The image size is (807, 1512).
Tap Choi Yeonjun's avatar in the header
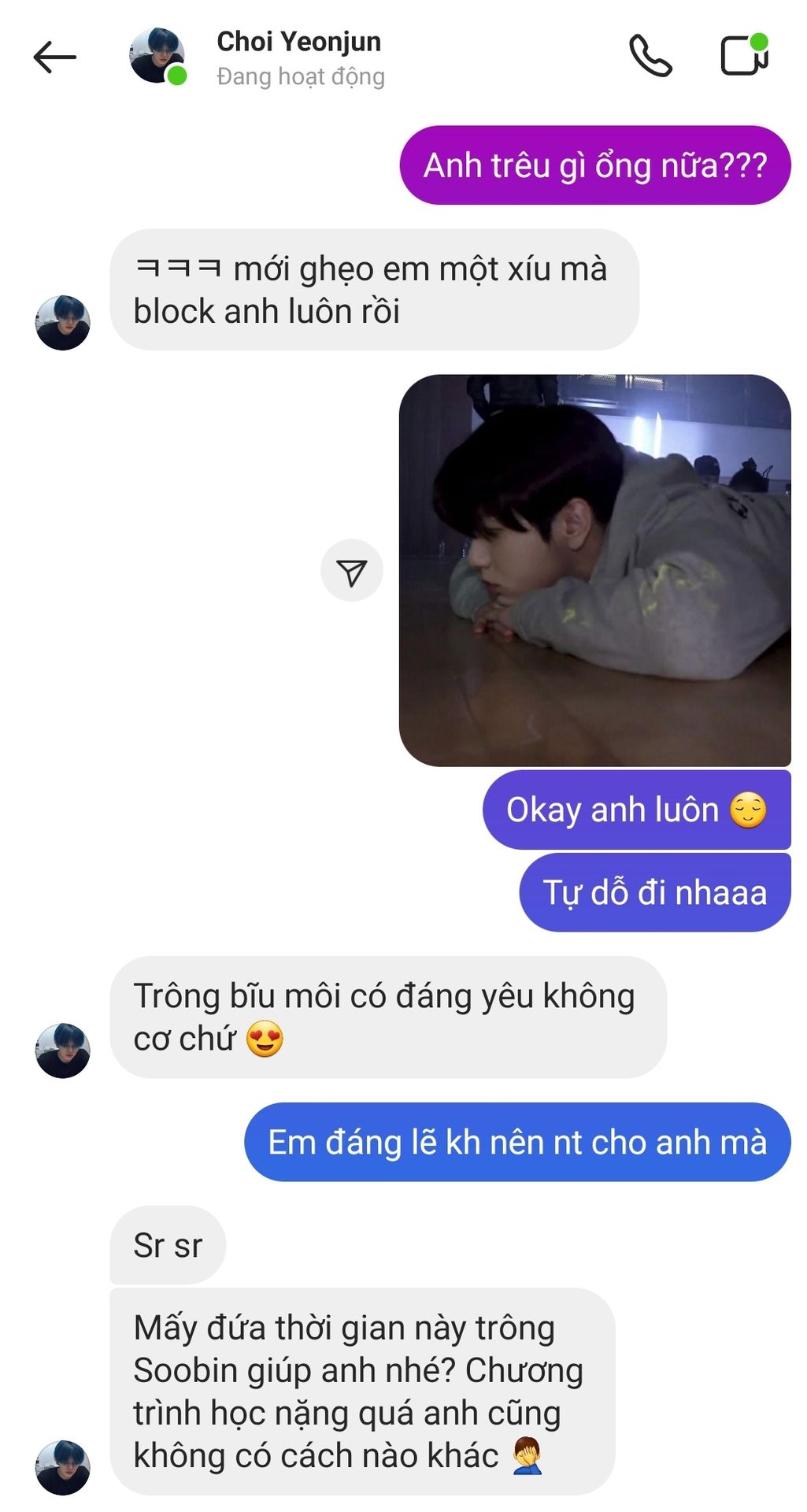pyautogui.click(x=157, y=56)
